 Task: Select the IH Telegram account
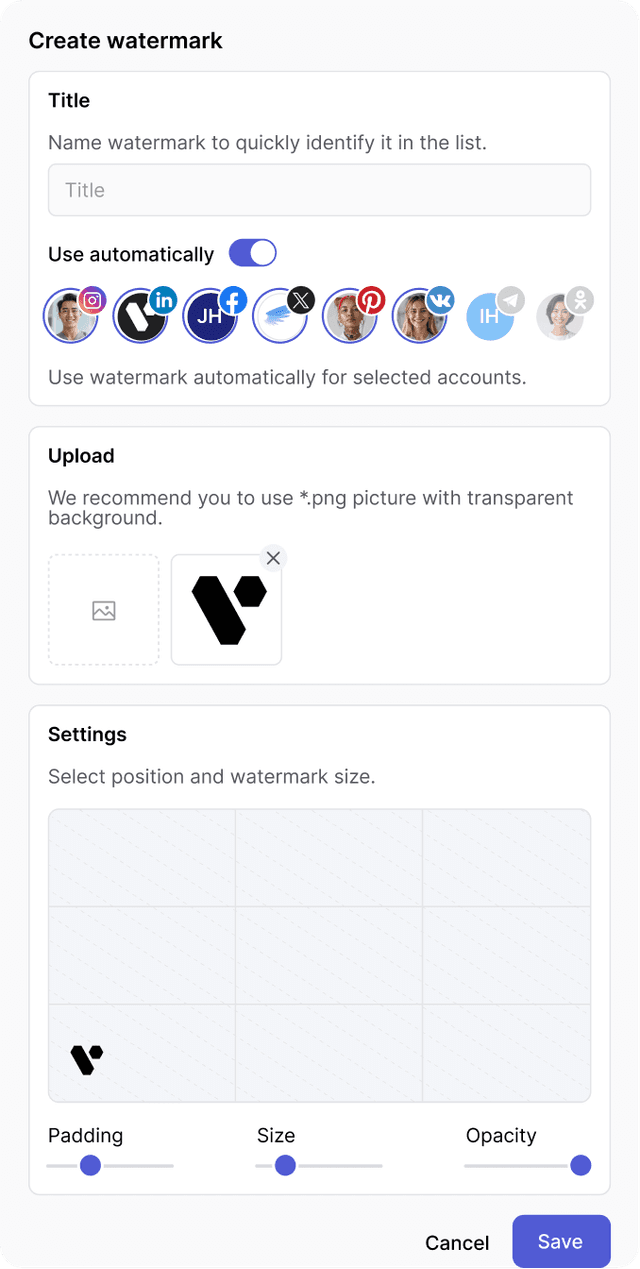point(490,316)
